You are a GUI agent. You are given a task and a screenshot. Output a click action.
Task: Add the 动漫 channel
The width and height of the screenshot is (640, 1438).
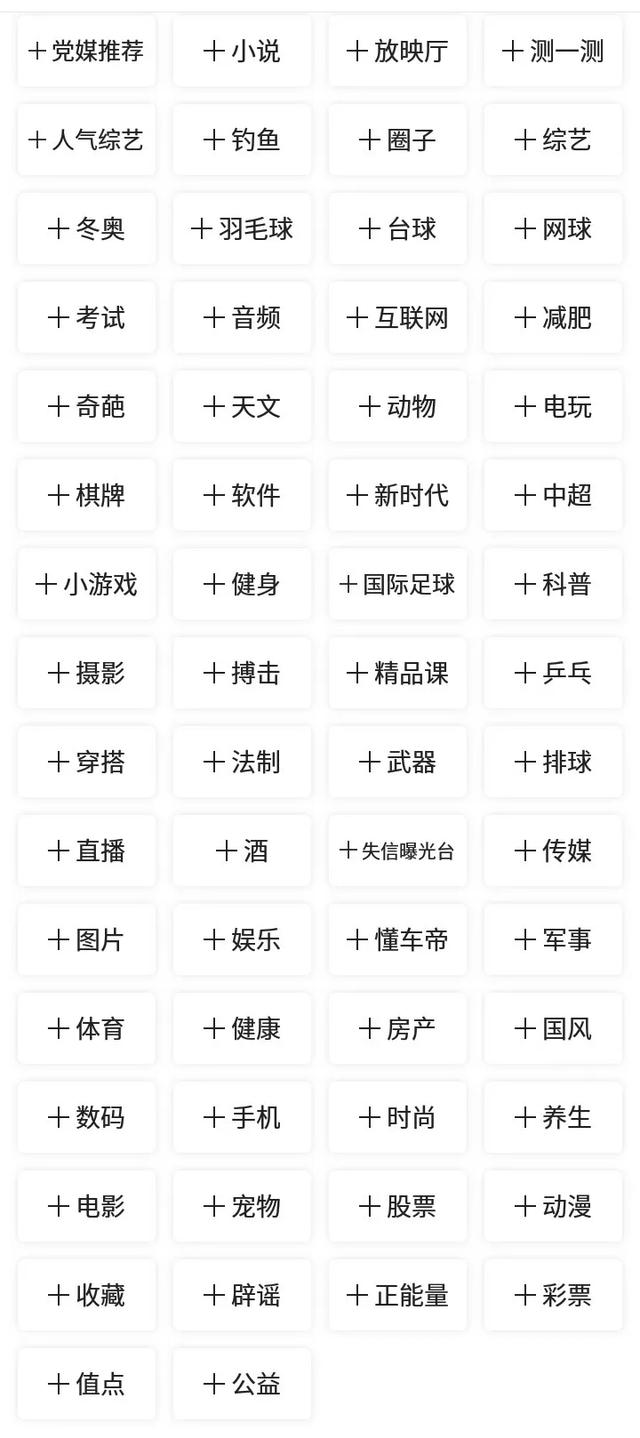tap(553, 1206)
